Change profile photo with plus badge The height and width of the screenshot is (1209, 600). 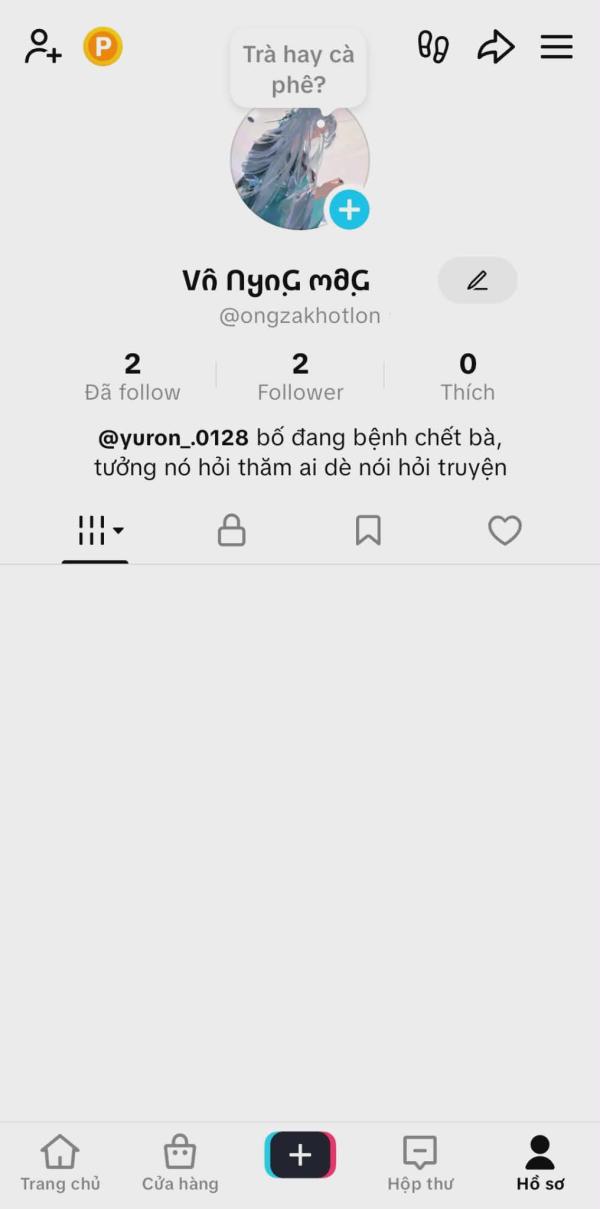(x=349, y=210)
